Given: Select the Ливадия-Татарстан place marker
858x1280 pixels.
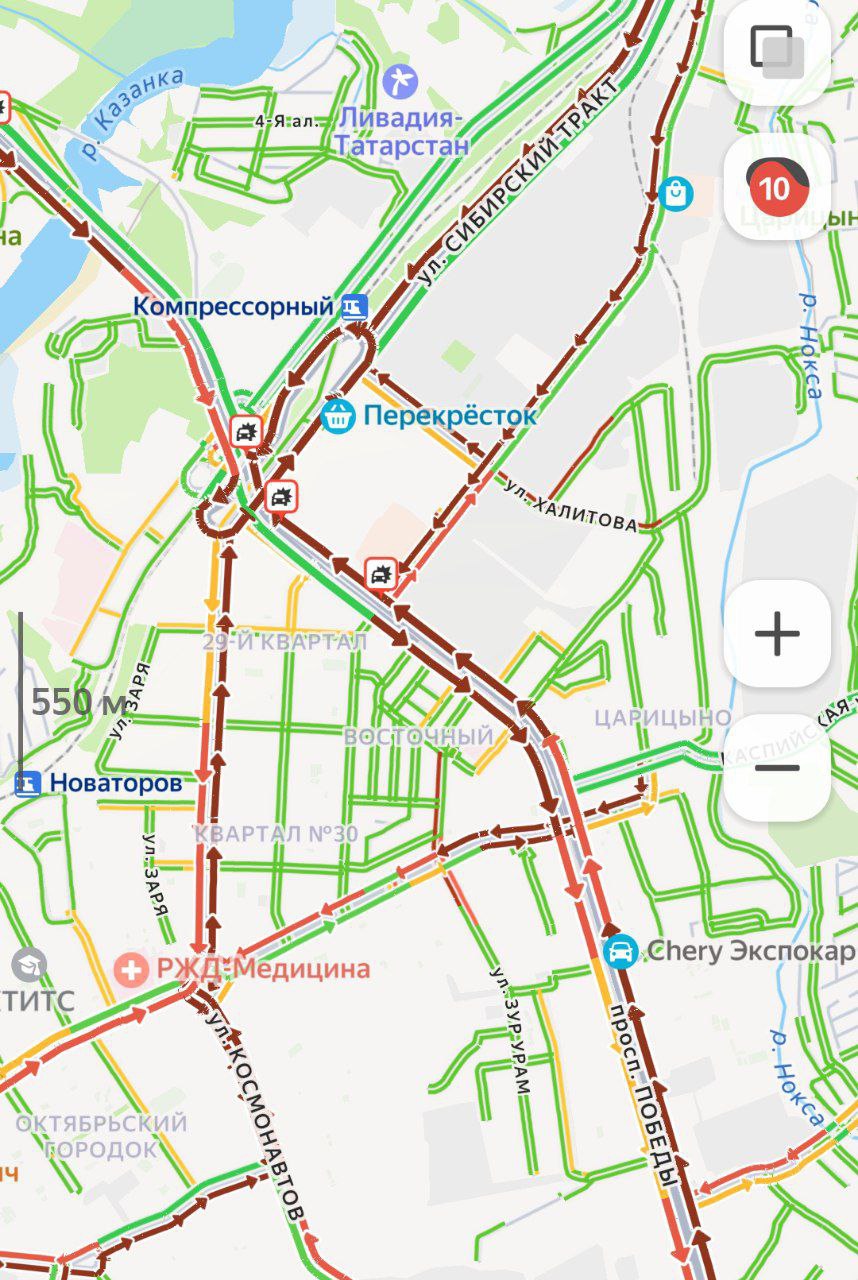Looking at the screenshot, I should [401, 80].
